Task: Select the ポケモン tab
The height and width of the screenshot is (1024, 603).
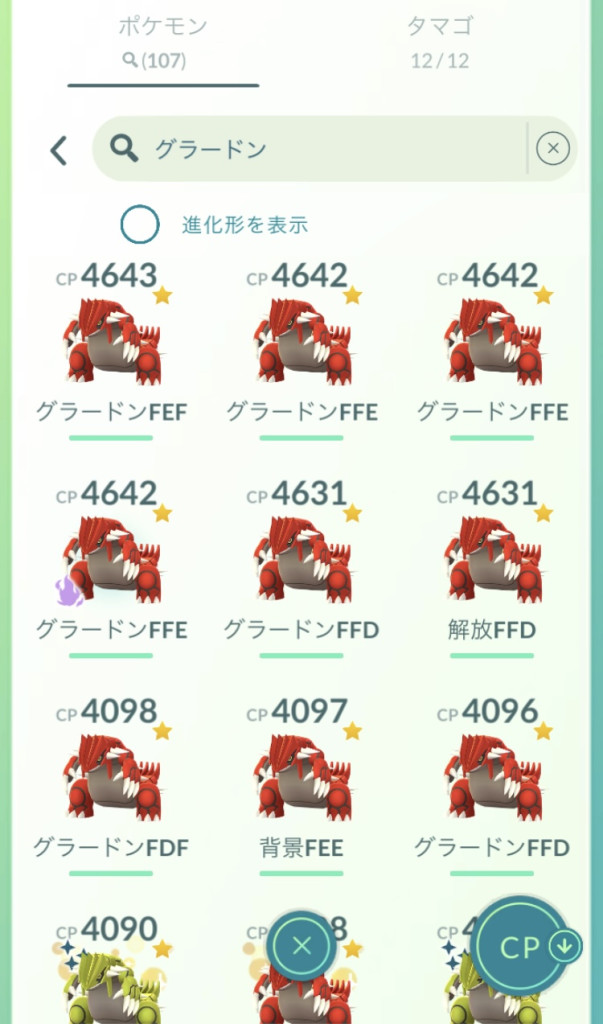Action: tap(162, 42)
